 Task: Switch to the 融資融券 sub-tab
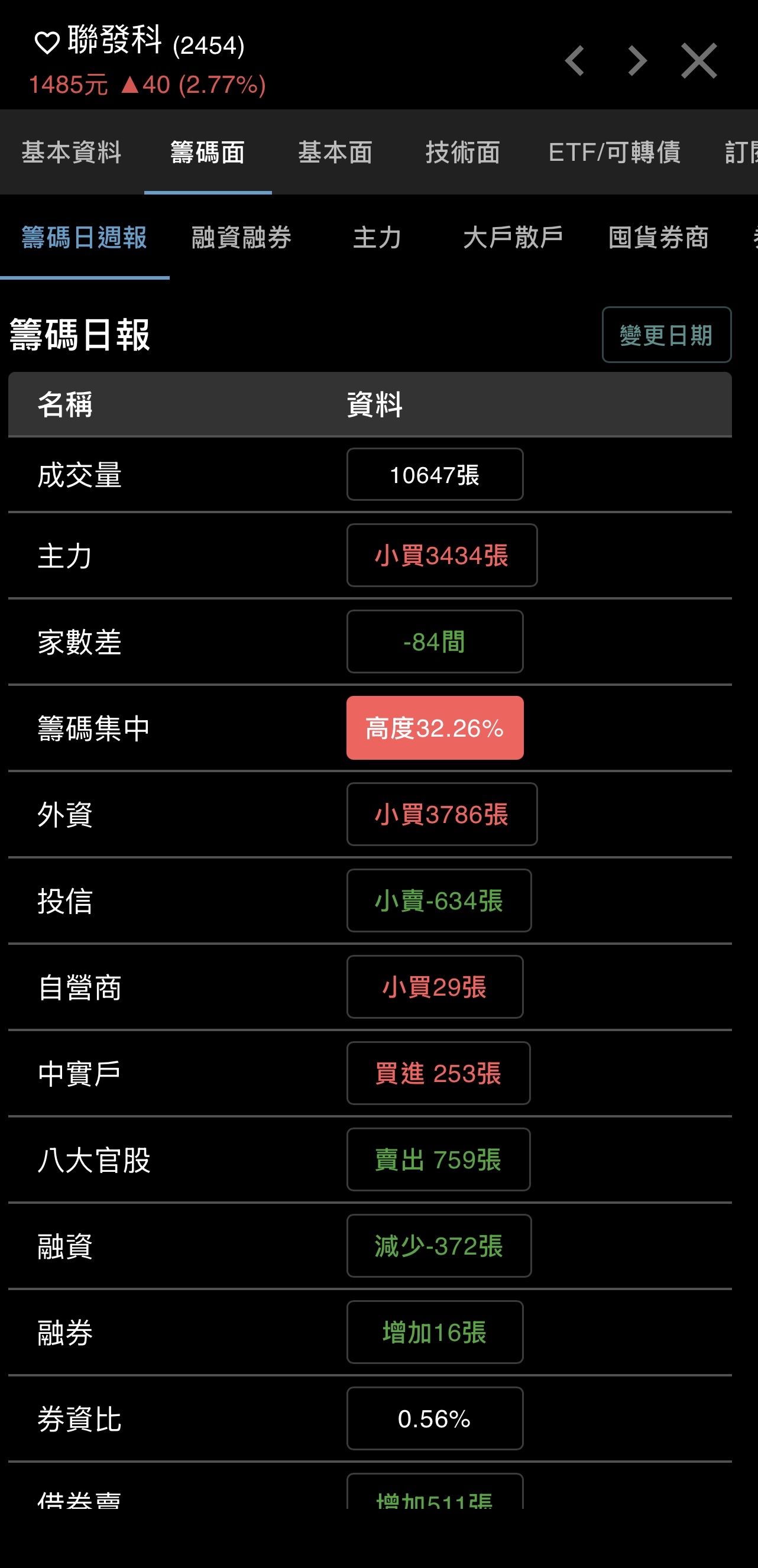tap(242, 238)
